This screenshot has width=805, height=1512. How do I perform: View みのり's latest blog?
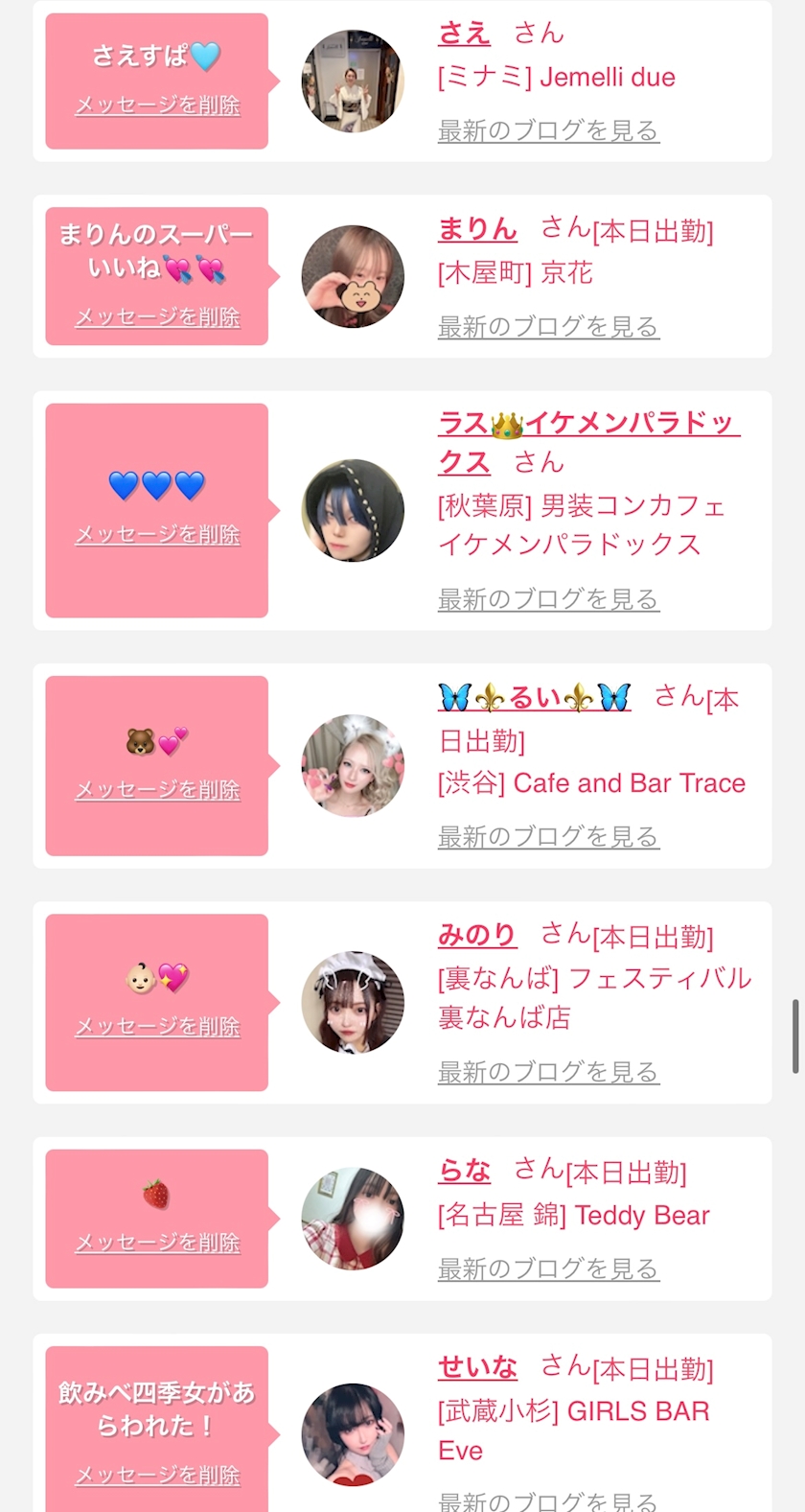click(x=548, y=1072)
